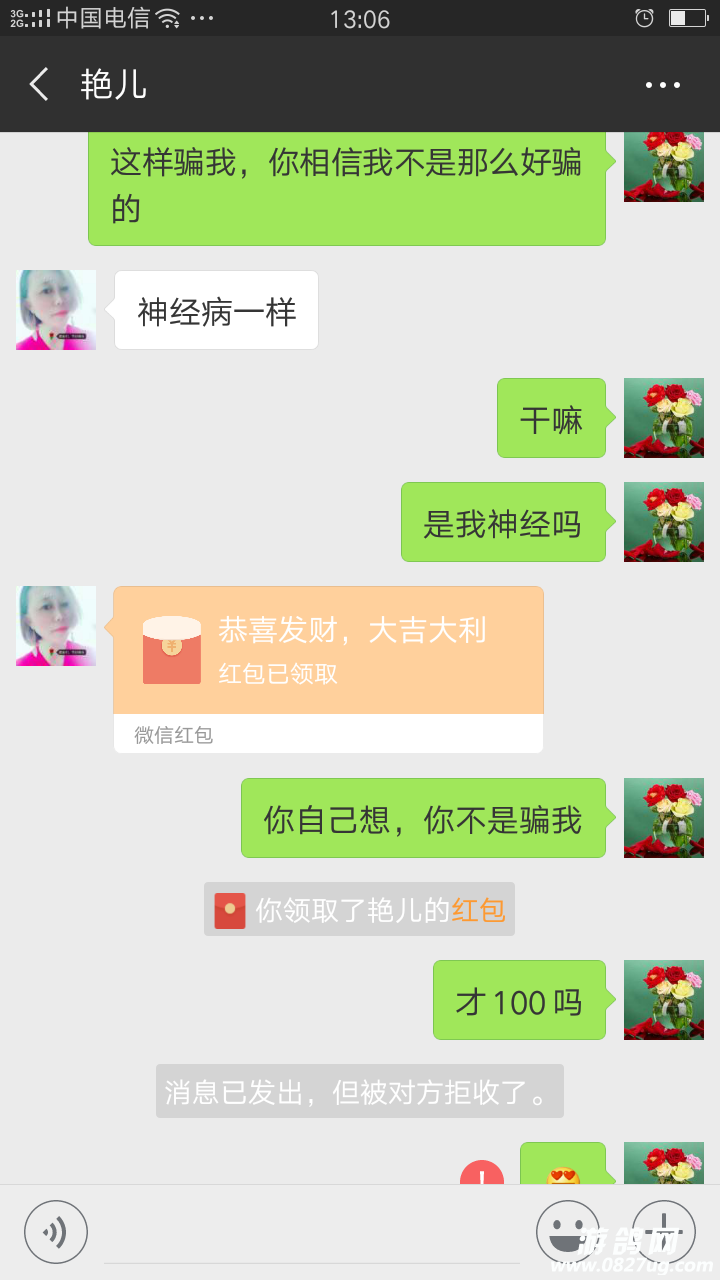Open the plus attachments menu
The image size is (720, 1280).
[x=663, y=1232]
